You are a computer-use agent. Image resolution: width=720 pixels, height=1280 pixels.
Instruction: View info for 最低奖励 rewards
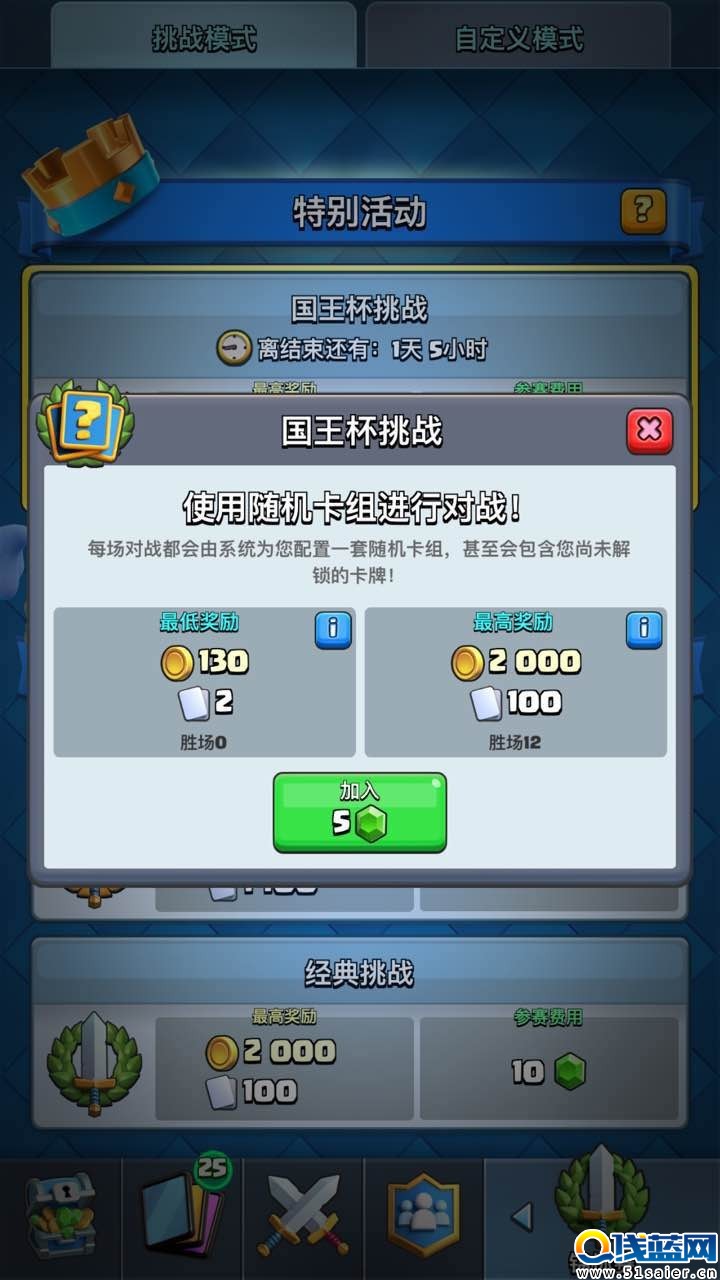(333, 629)
